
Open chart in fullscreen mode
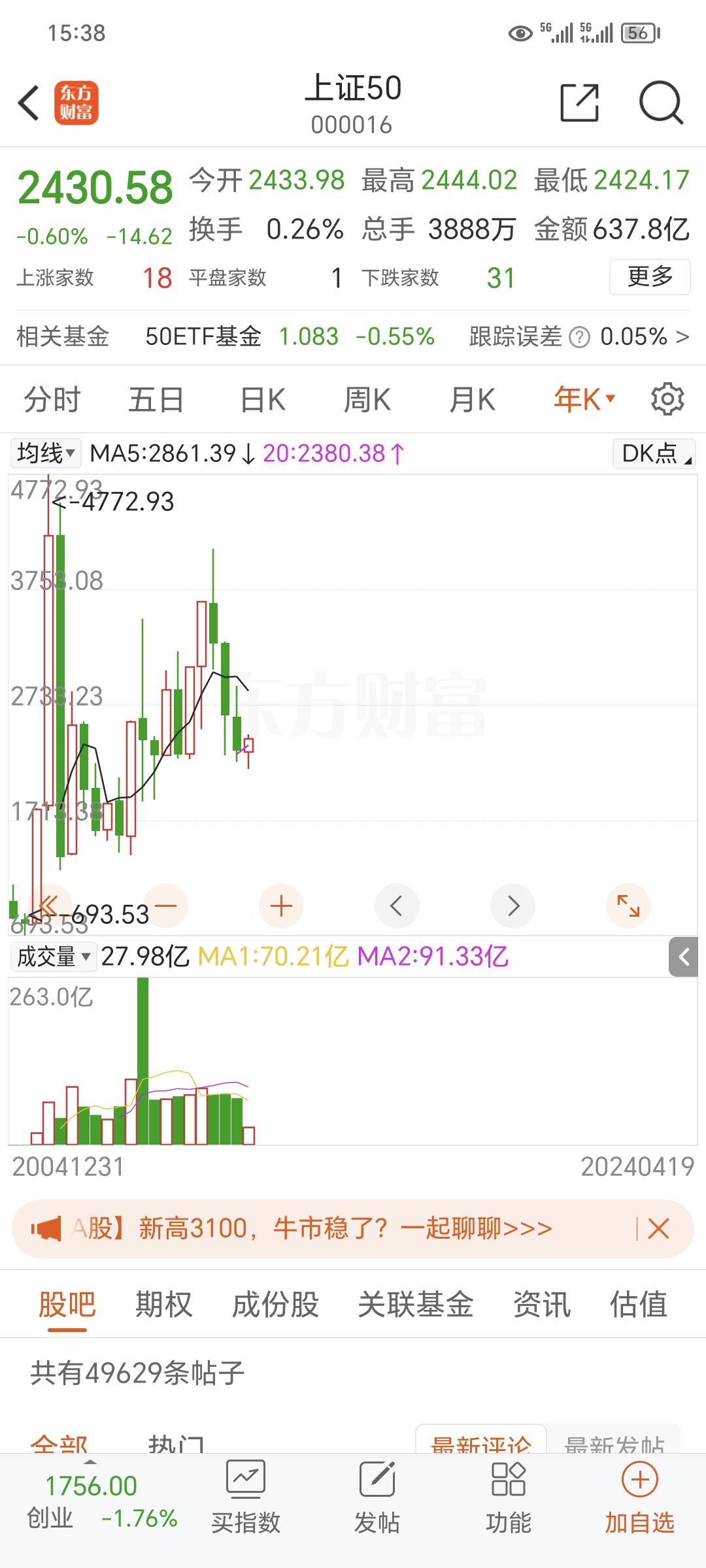tap(628, 906)
